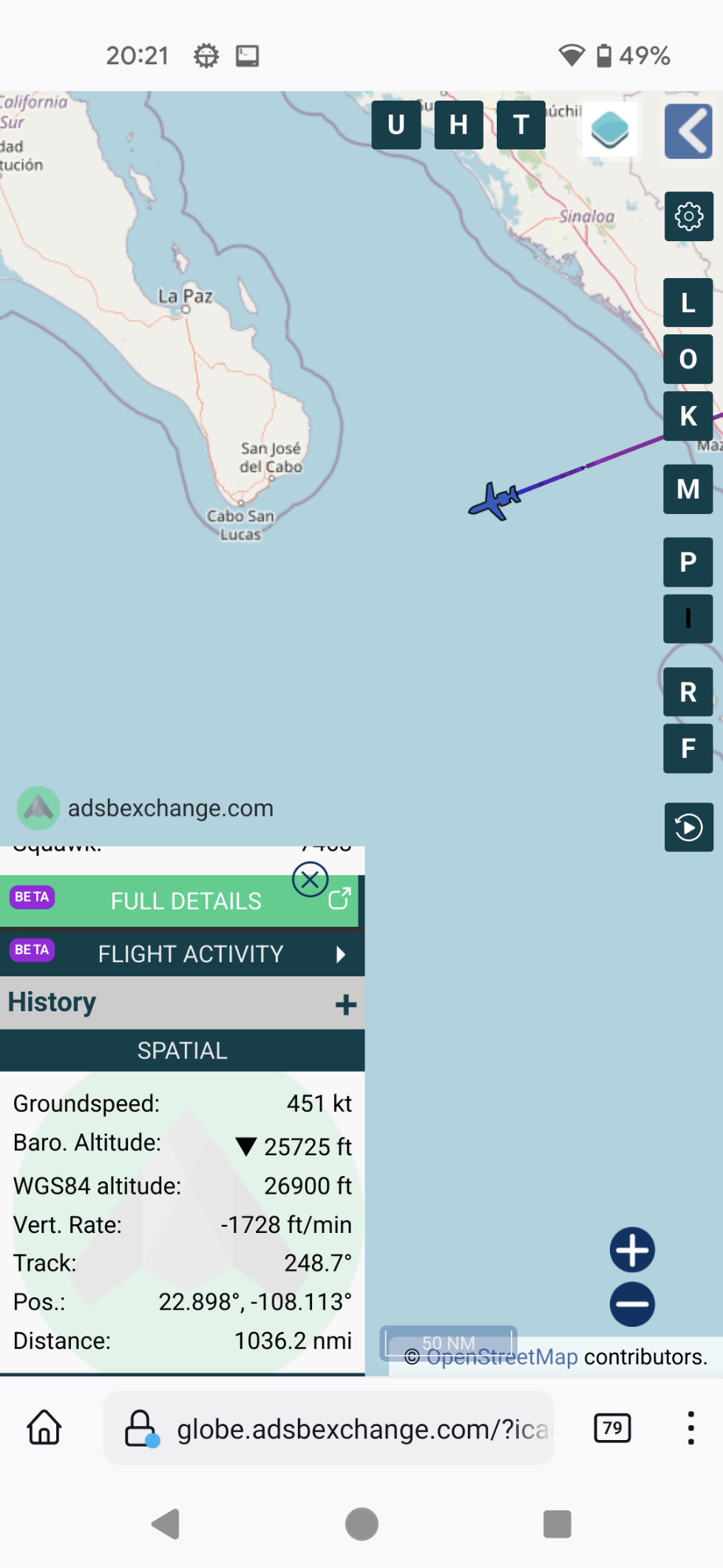Screen dimensions: 723x1568
Task: Open the replay history button
Action: pyautogui.click(x=689, y=827)
